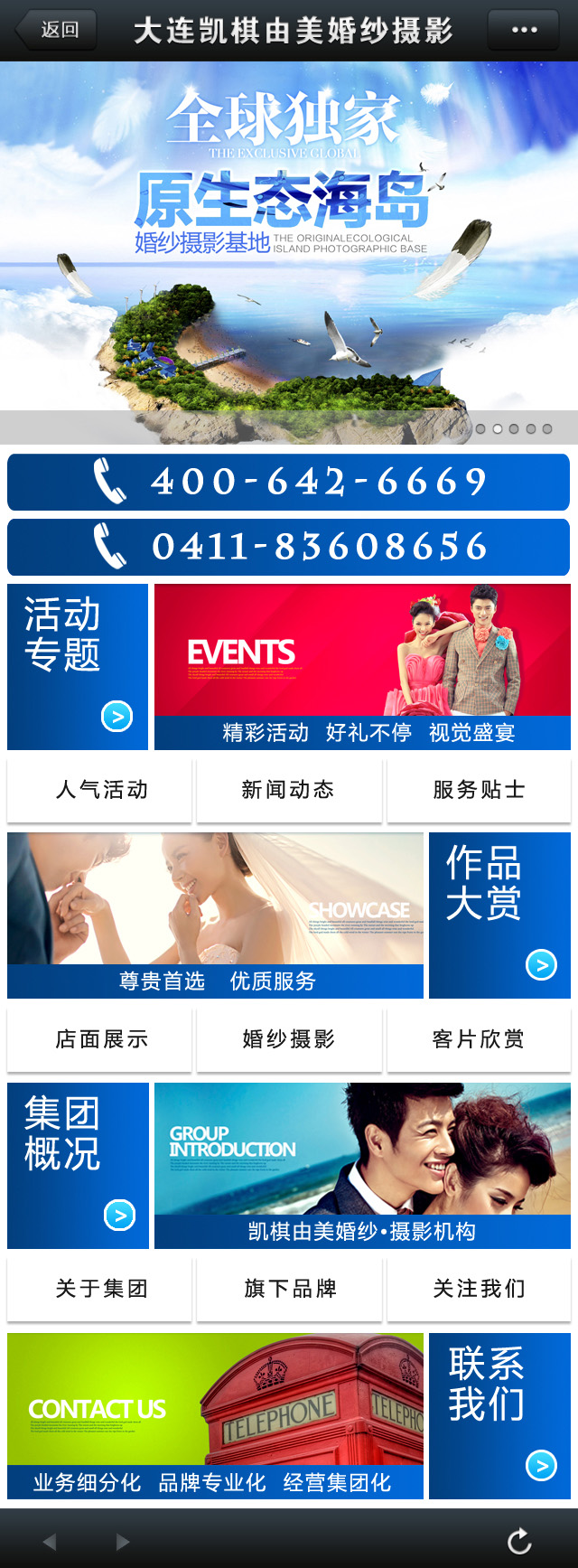Open 新闻动态
The image size is (578, 1568).
coord(289,790)
